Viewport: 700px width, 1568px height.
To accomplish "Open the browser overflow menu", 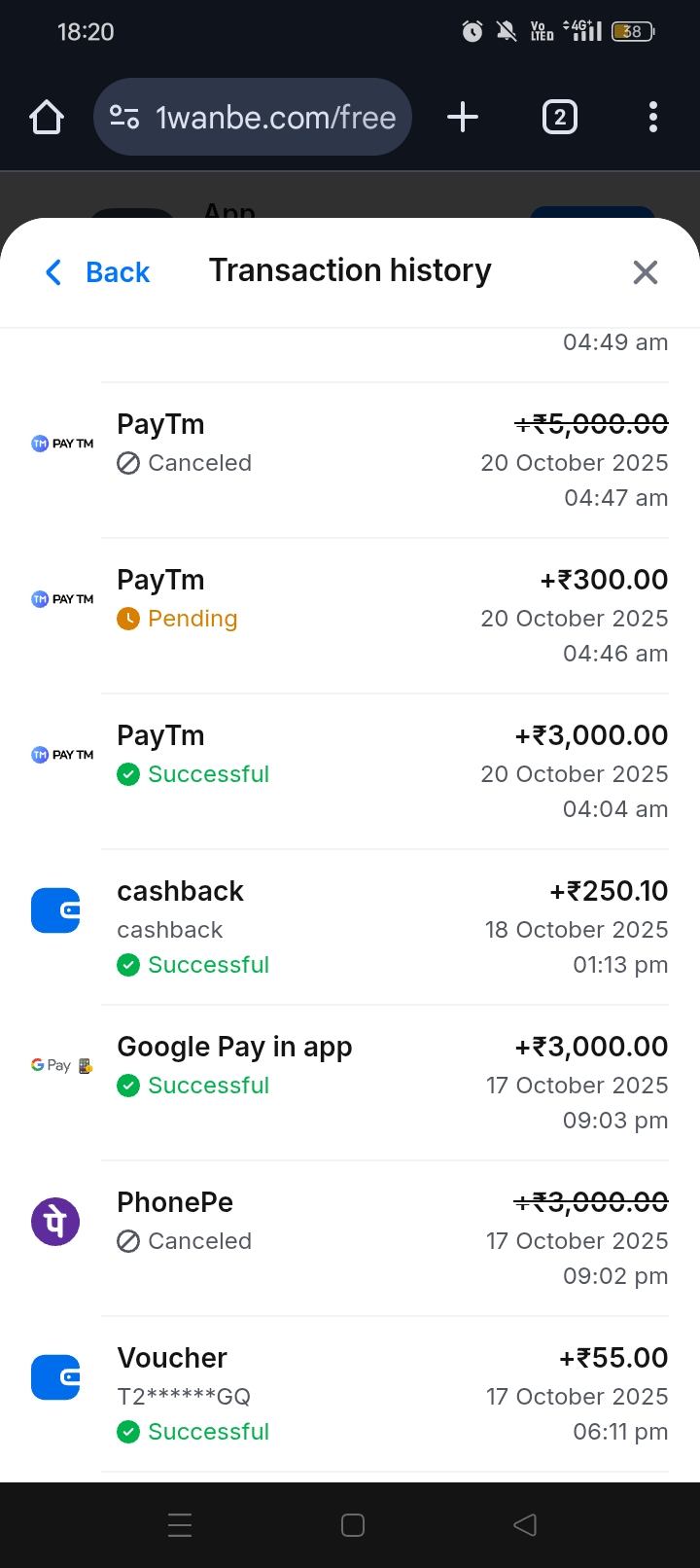I will [652, 118].
